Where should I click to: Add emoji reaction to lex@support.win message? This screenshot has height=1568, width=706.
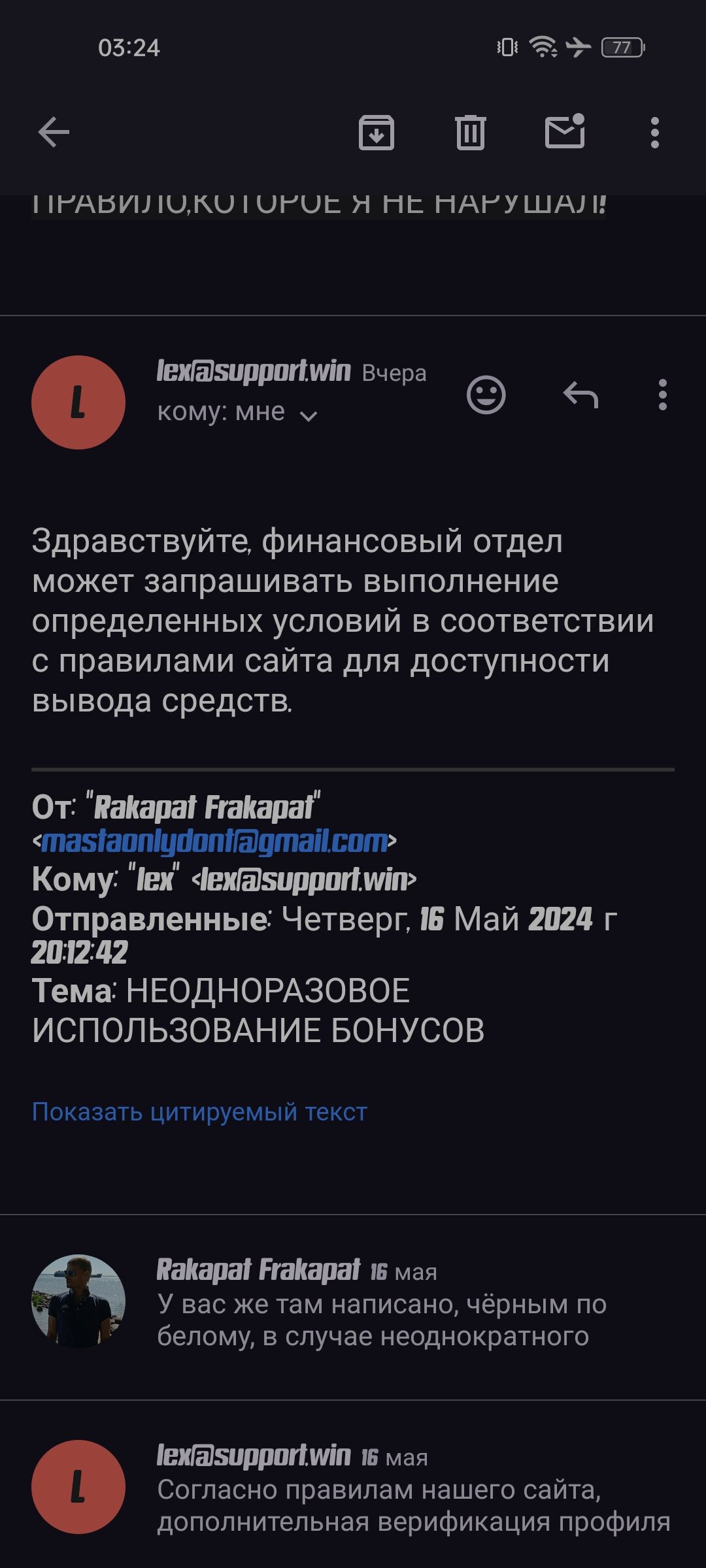pos(486,395)
